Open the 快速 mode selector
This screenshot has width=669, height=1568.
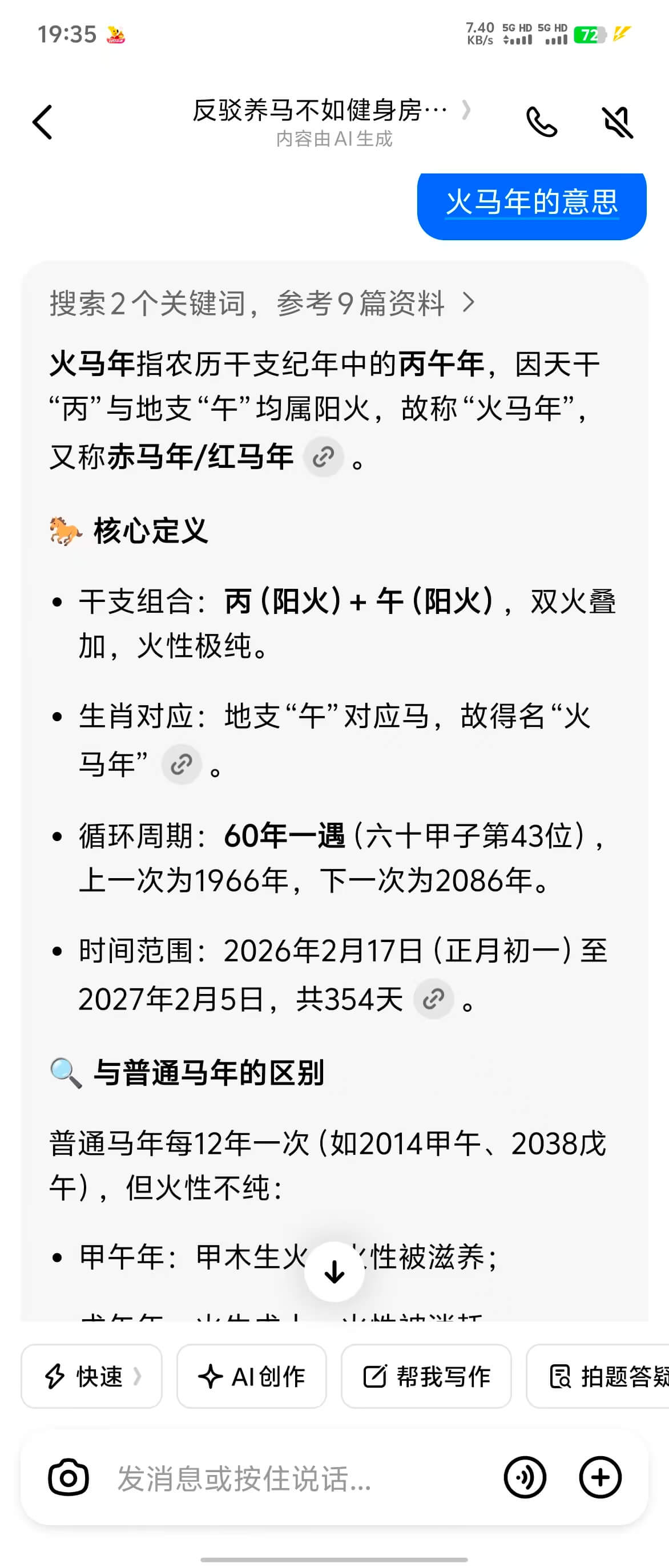[92, 1376]
